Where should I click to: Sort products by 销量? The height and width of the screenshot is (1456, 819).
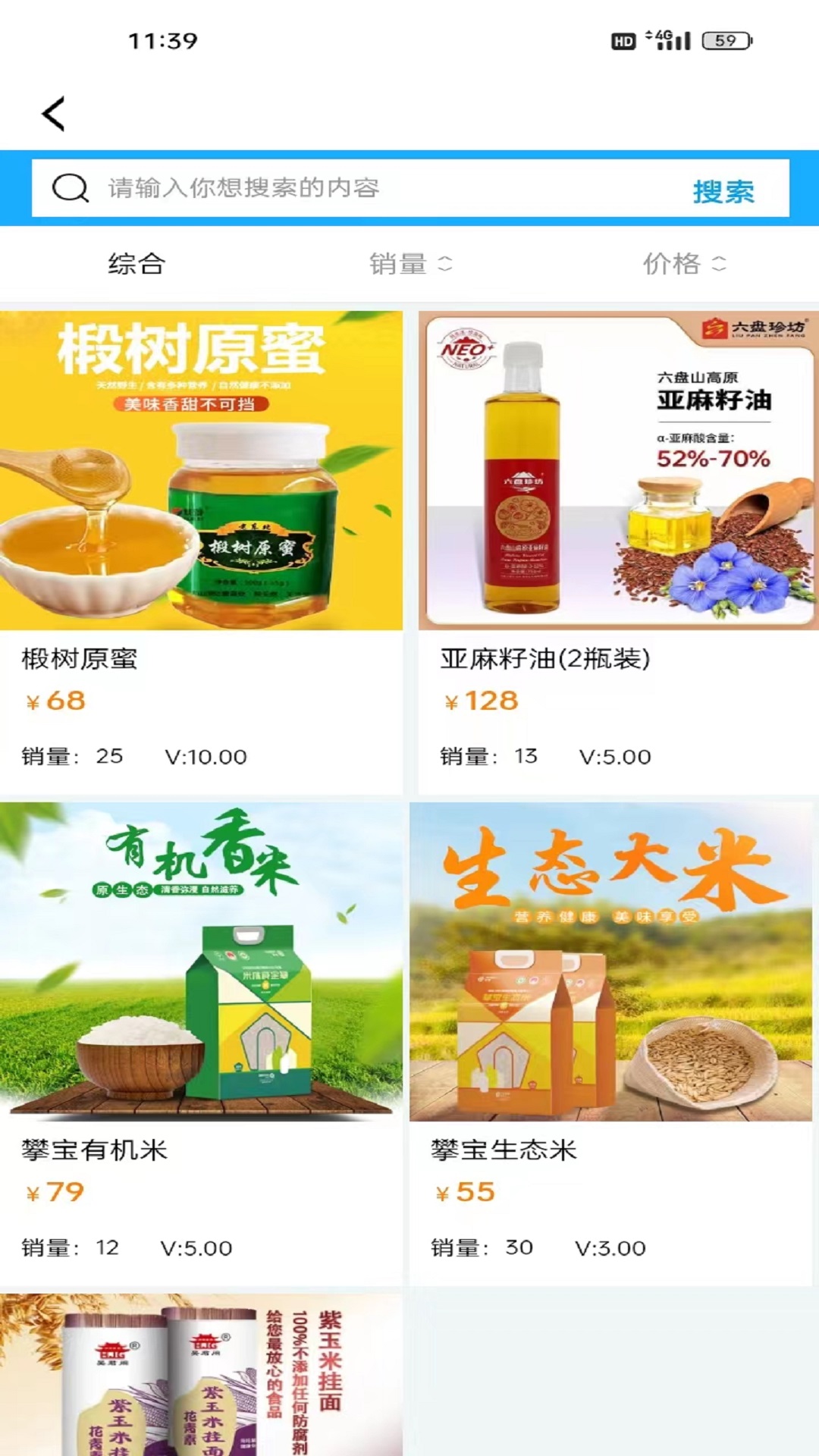(x=409, y=264)
